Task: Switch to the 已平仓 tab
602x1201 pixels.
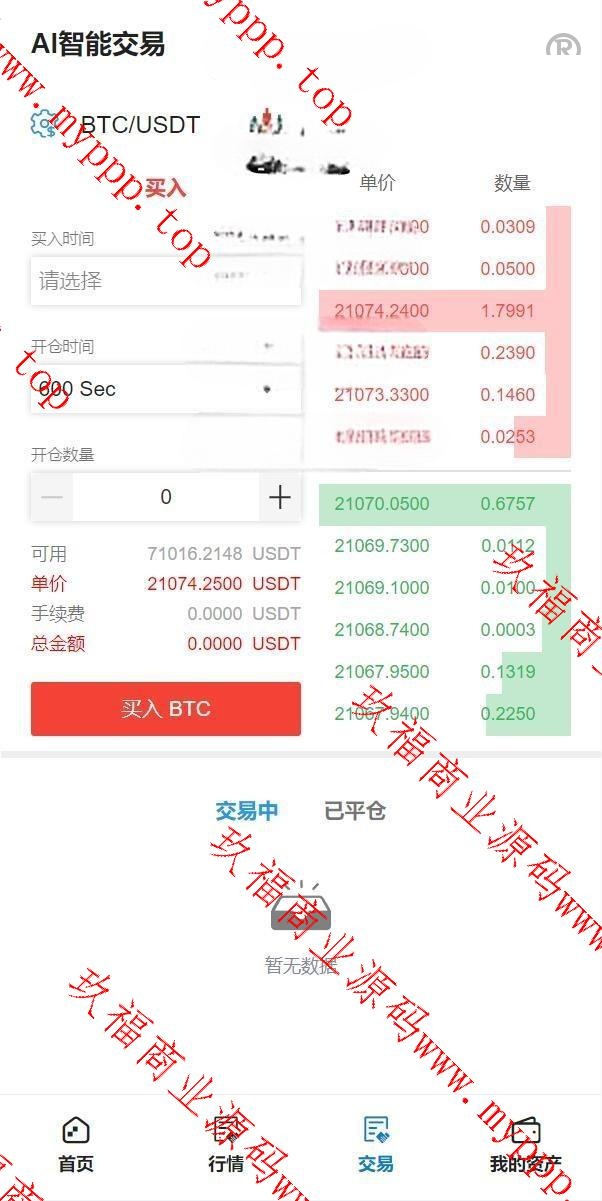Action: (354, 811)
